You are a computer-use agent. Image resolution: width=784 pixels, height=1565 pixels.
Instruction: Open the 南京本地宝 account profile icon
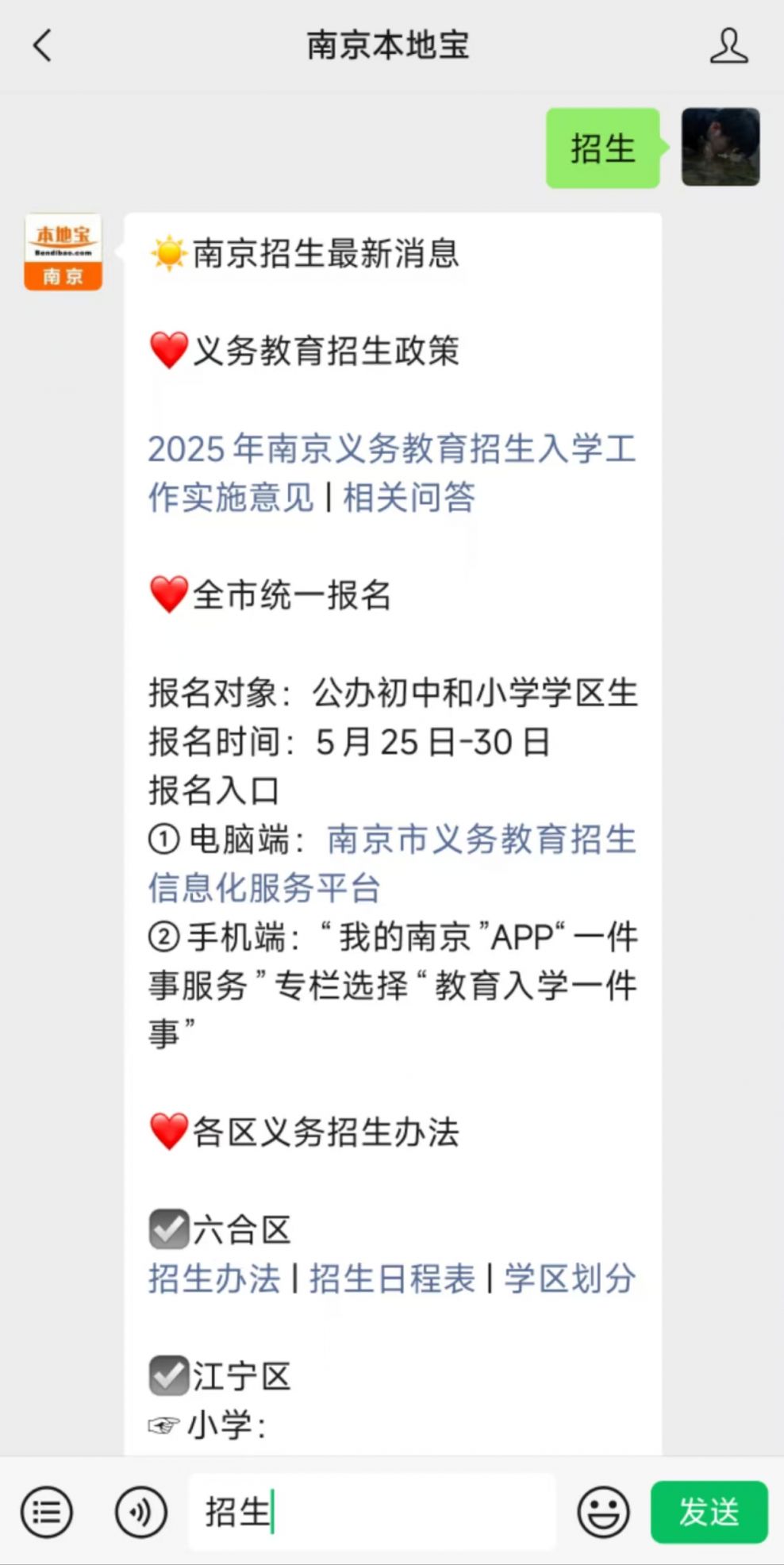[x=728, y=45]
